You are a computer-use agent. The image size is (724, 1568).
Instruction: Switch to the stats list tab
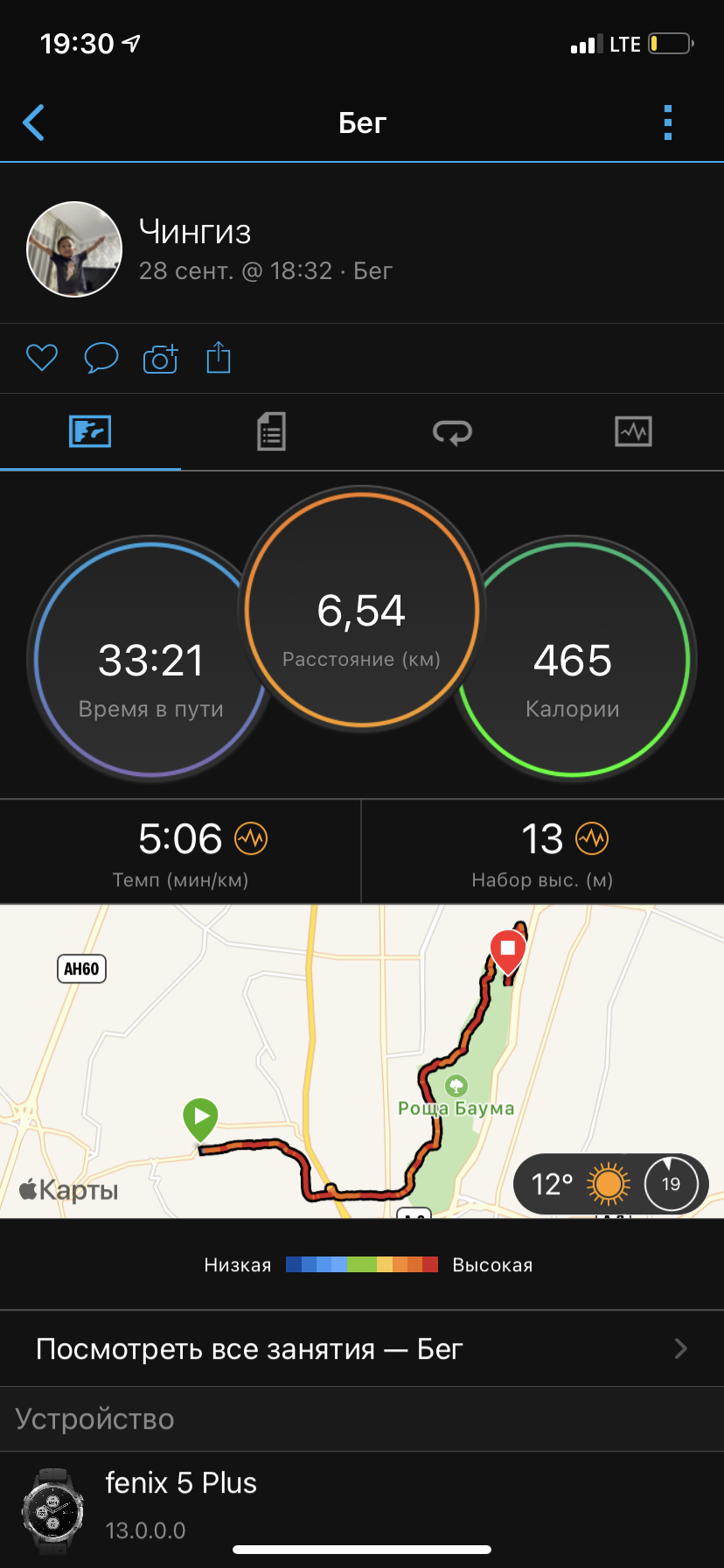point(271,431)
